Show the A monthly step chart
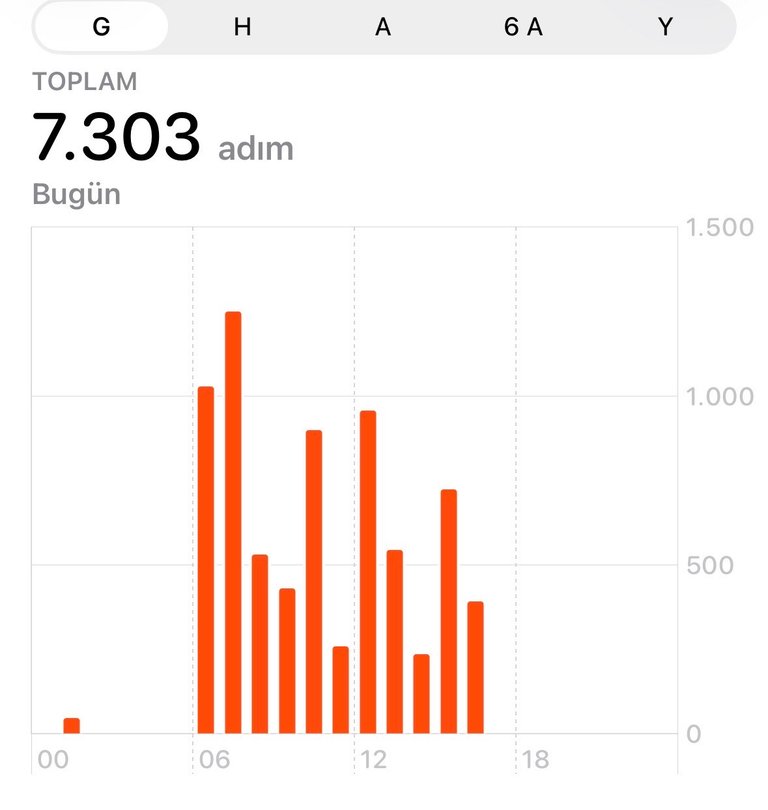The height and width of the screenshot is (810, 768). pyautogui.click(x=383, y=27)
